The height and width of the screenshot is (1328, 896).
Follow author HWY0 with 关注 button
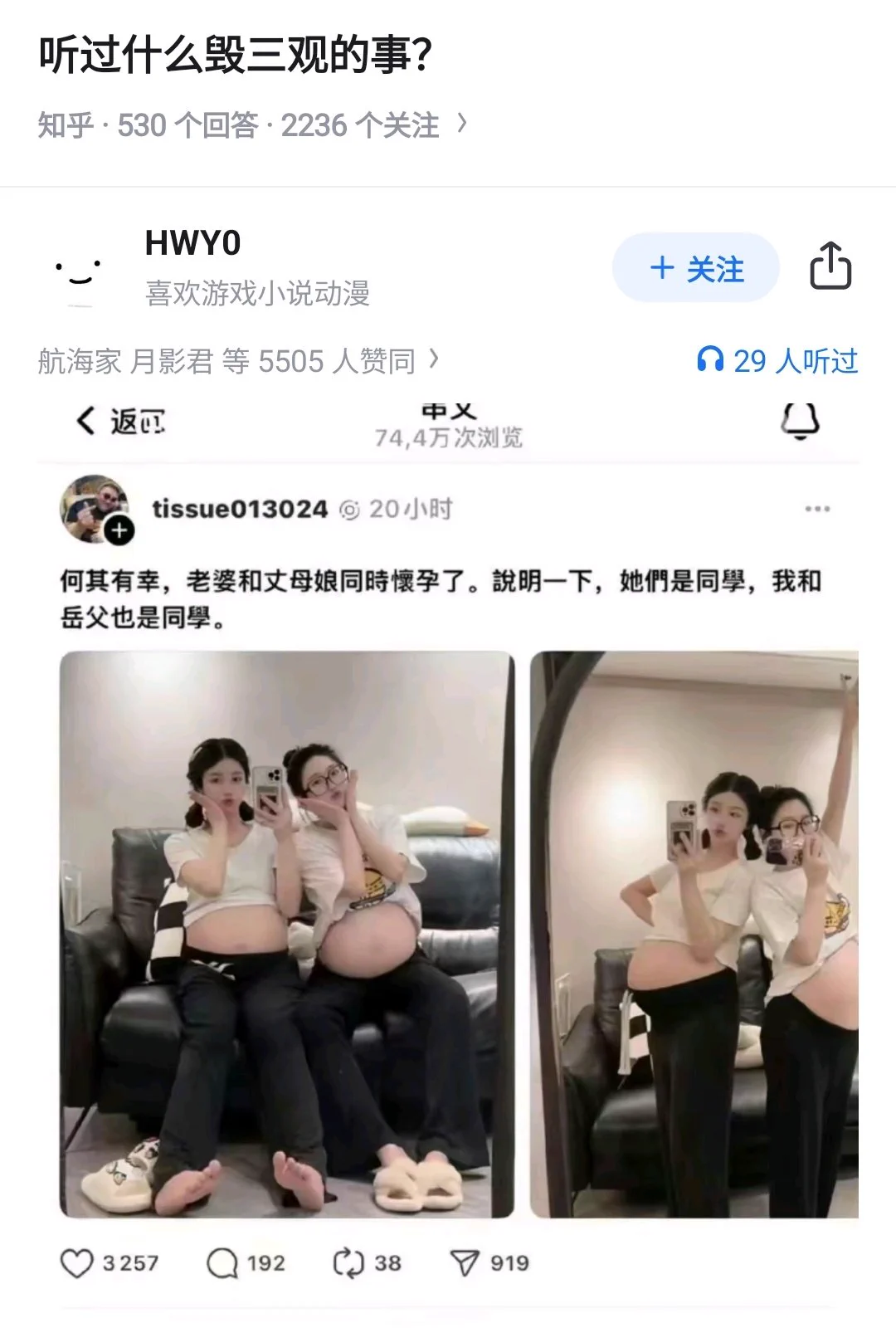[x=695, y=268]
